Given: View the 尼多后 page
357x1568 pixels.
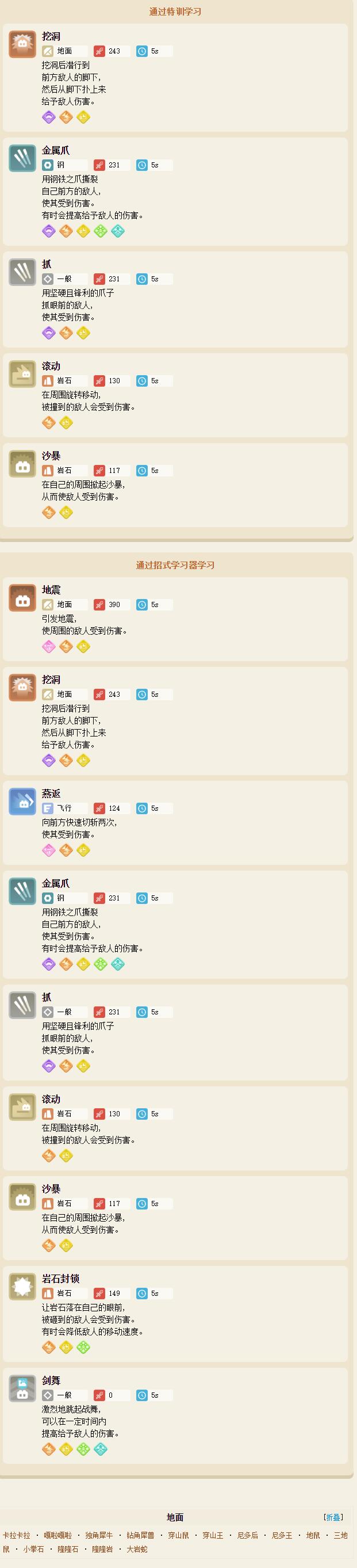Looking at the screenshot, I should (x=248, y=1536).
